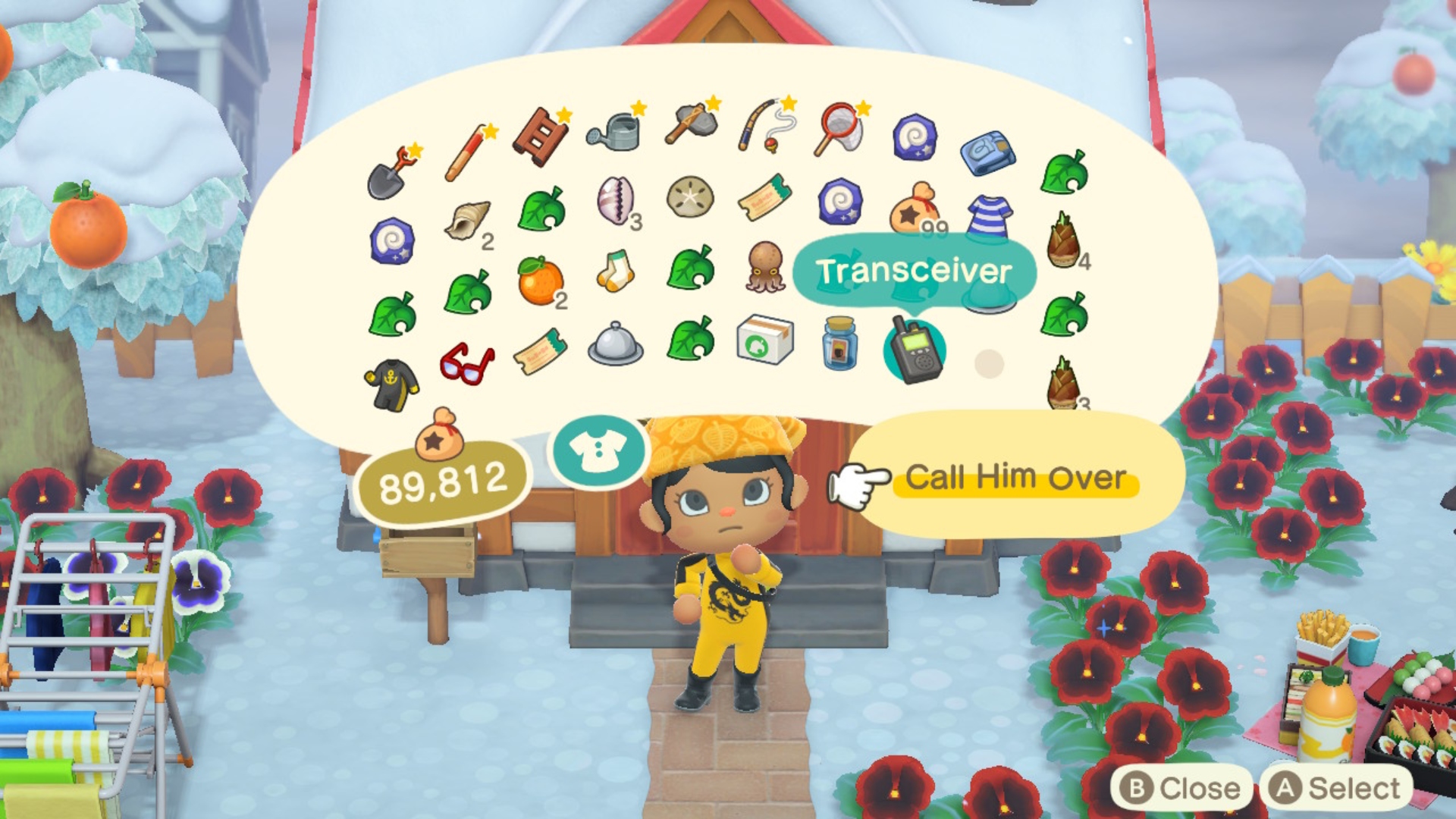Select Call Him Over option
Image resolution: width=1456 pixels, height=819 pixels.
tap(1015, 479)
